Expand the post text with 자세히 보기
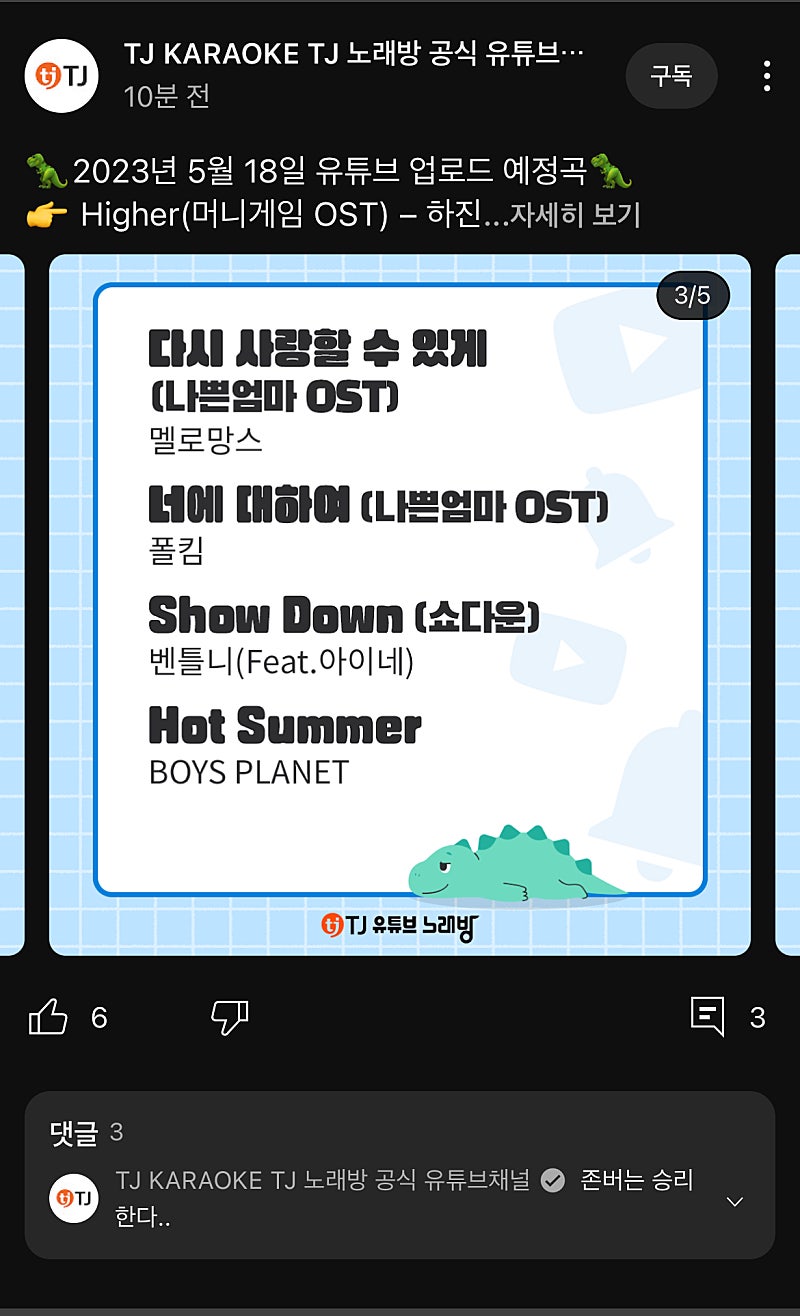The width and height of the screenshot is (800, 1316). pyautogui.click(x=575, y=215)
